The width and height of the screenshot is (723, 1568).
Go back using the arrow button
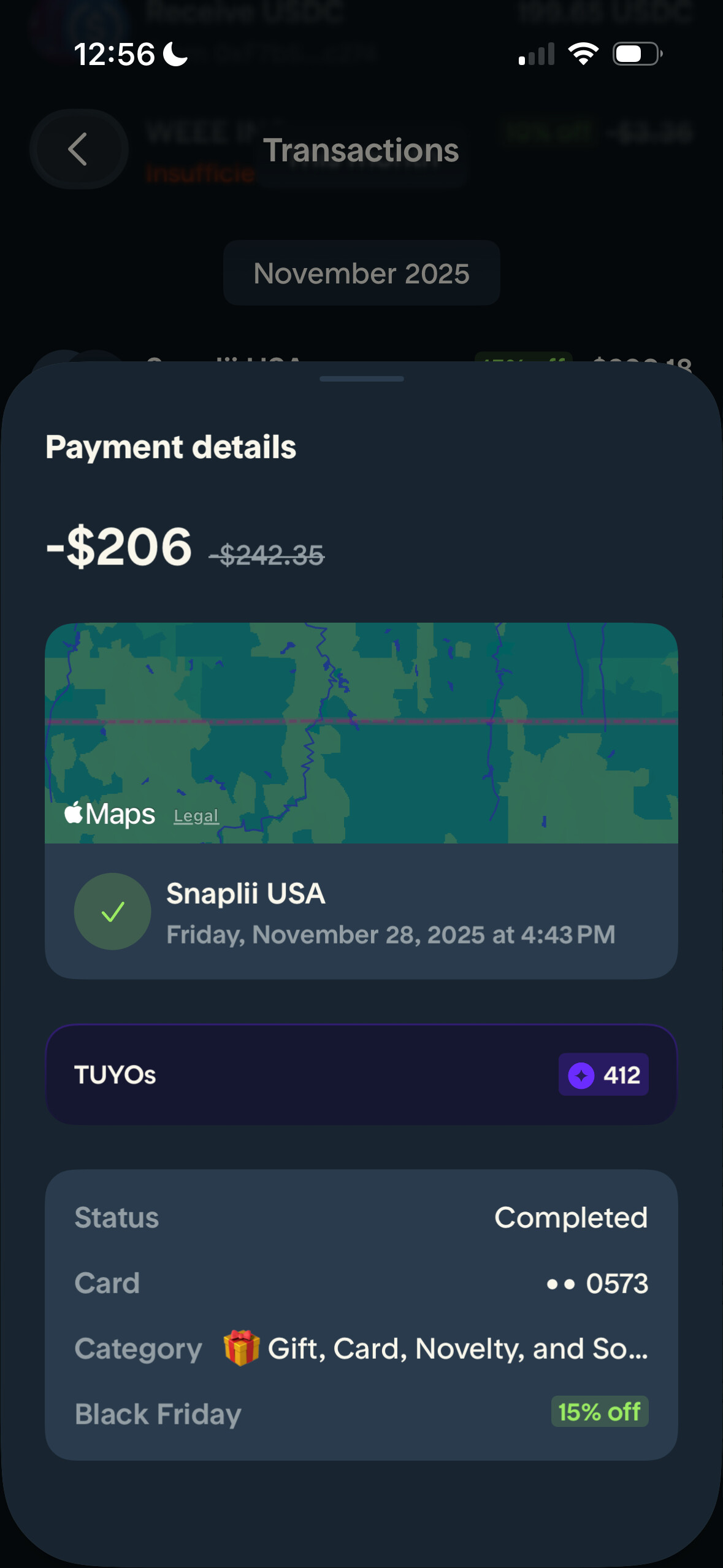coord(78,149)
